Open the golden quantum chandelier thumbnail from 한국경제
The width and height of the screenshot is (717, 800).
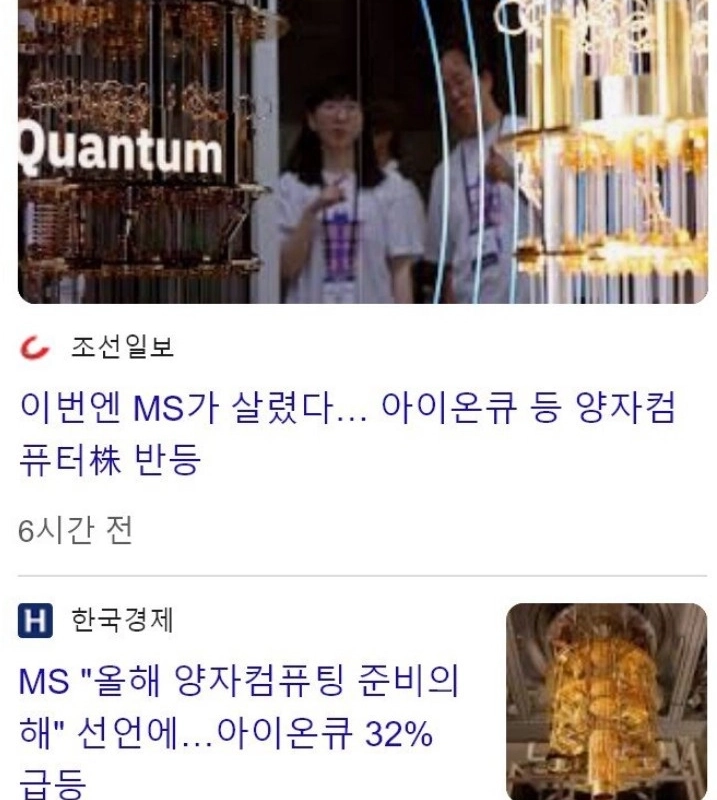(x=606, y=702)
